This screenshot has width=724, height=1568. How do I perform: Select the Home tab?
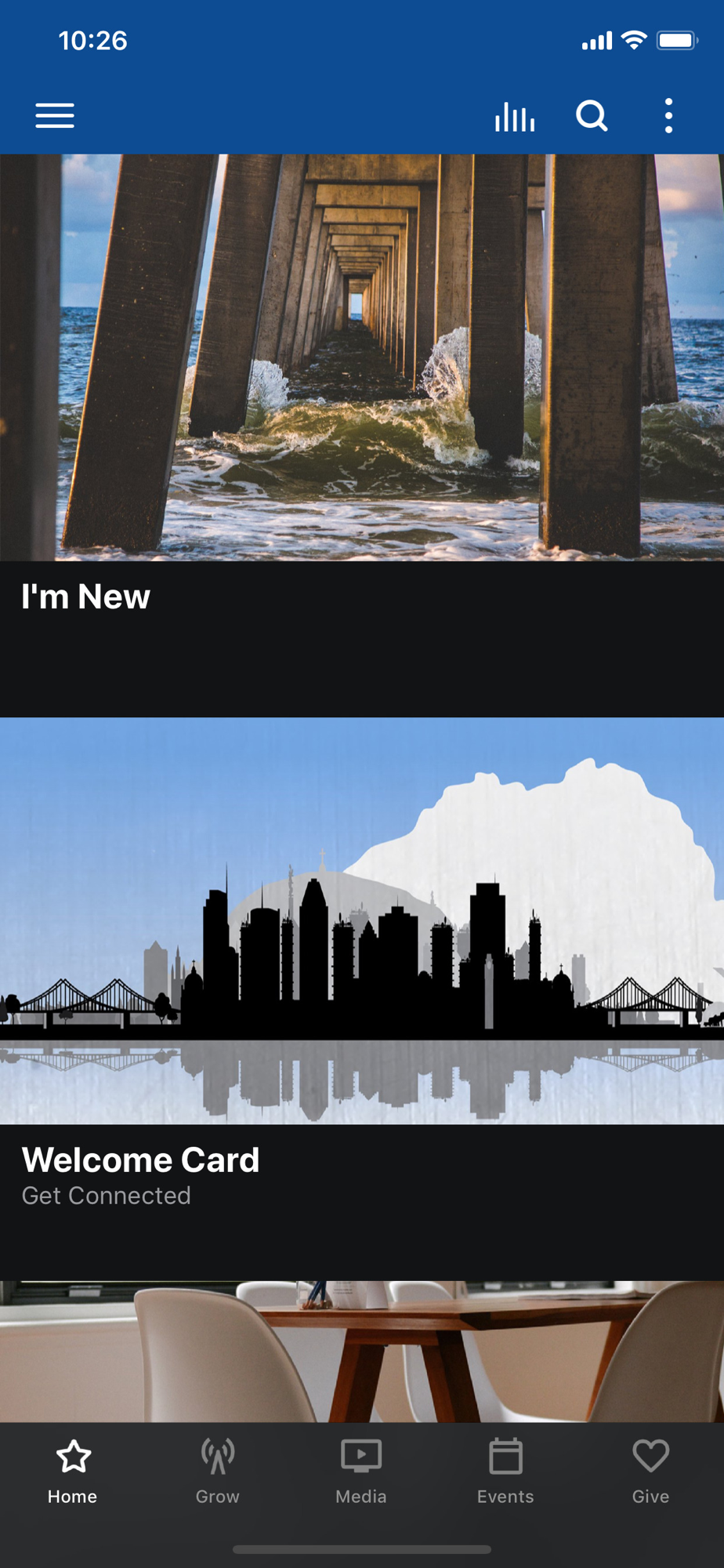tap(73, 1472)
